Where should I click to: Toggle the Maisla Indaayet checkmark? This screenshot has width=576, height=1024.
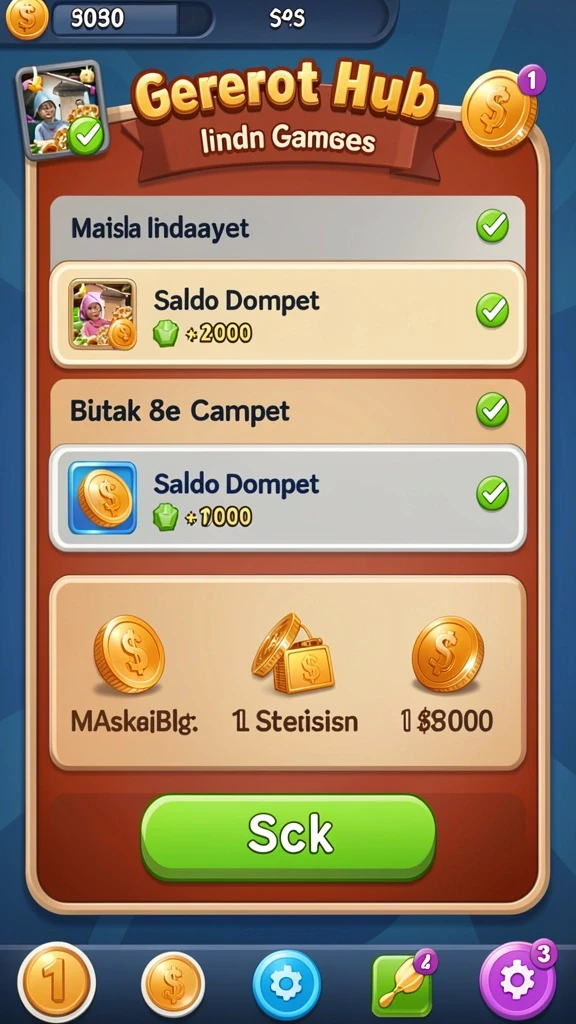492,226
